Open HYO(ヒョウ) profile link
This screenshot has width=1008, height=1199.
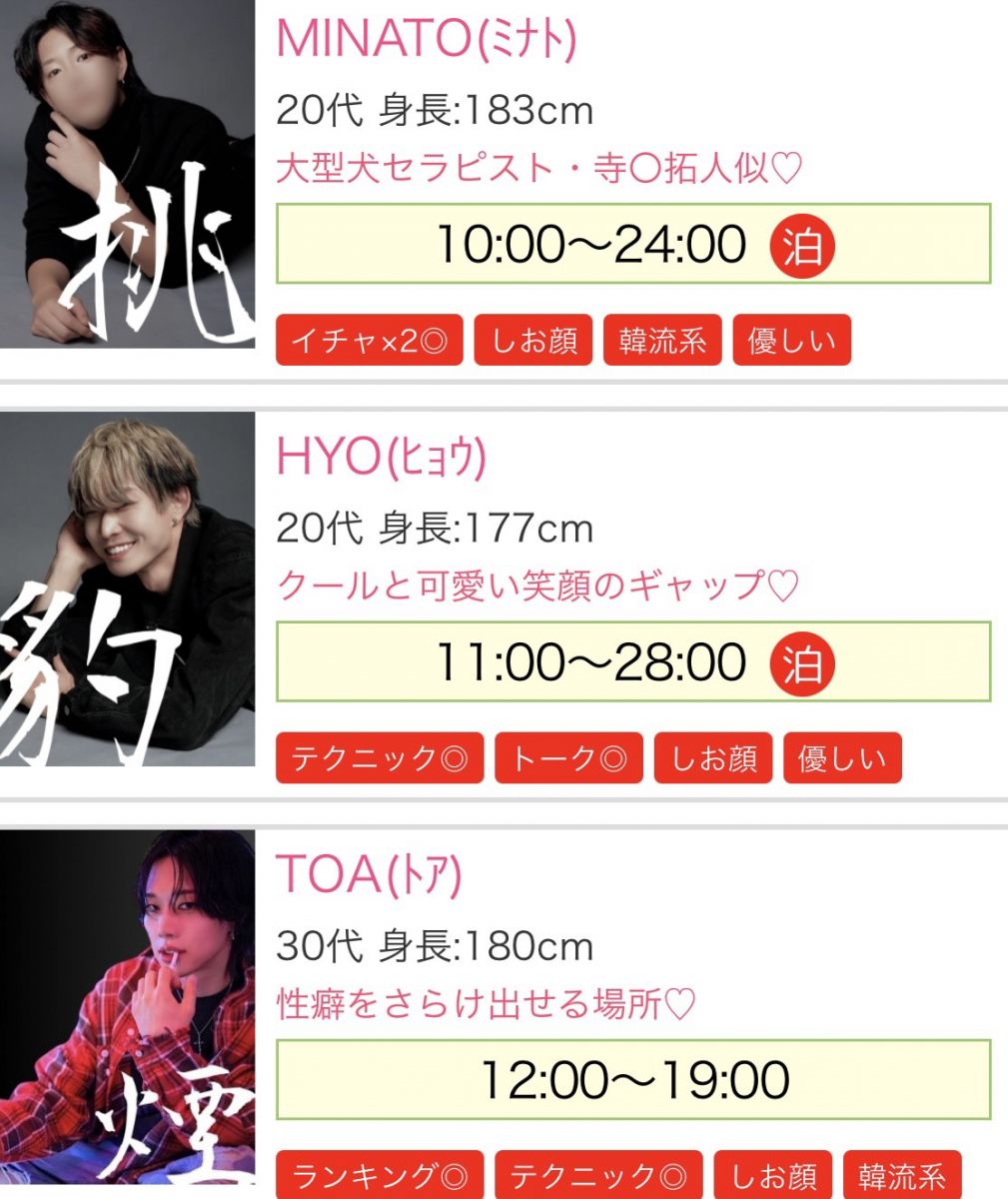tap(381, 458)
